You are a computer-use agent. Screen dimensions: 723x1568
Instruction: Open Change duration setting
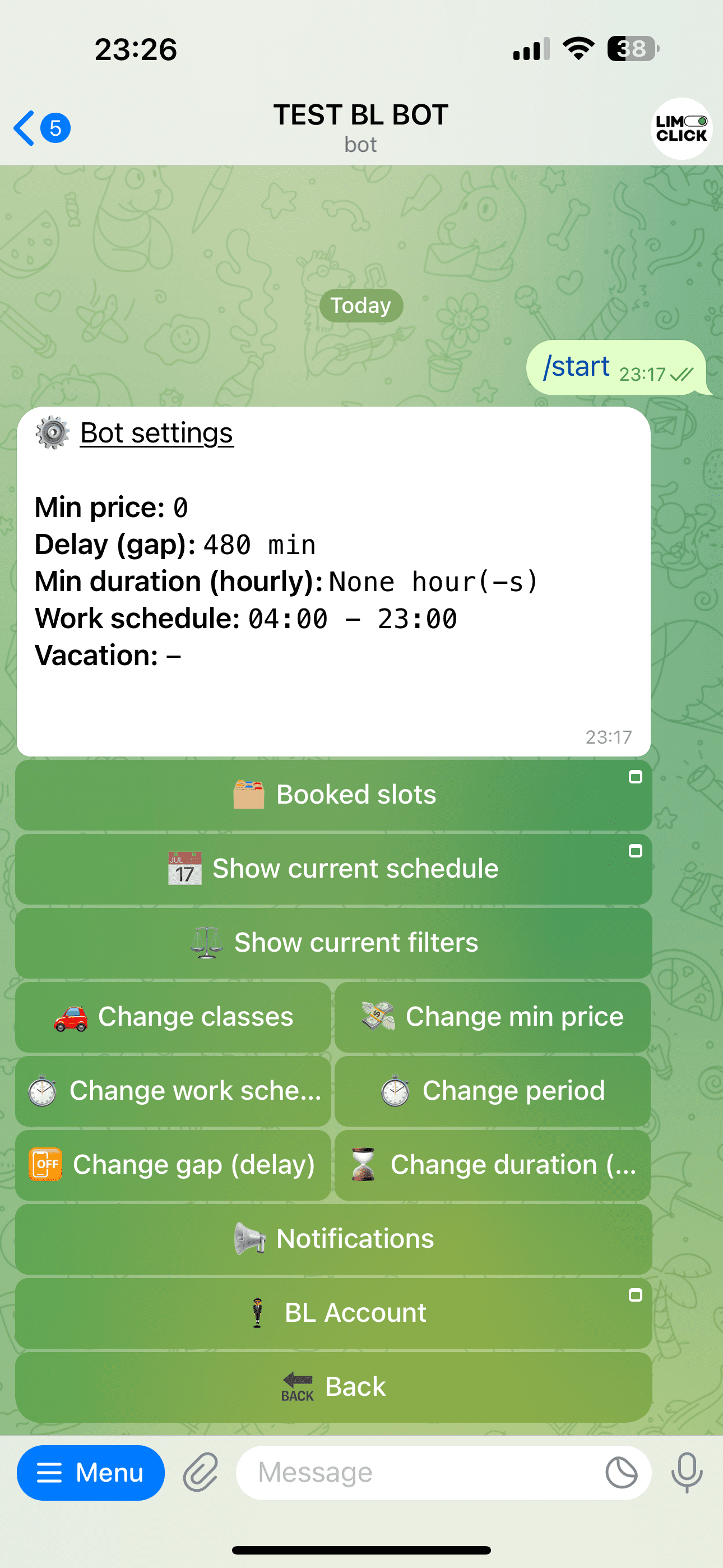pyautogui.click(x=492, y=1164)
